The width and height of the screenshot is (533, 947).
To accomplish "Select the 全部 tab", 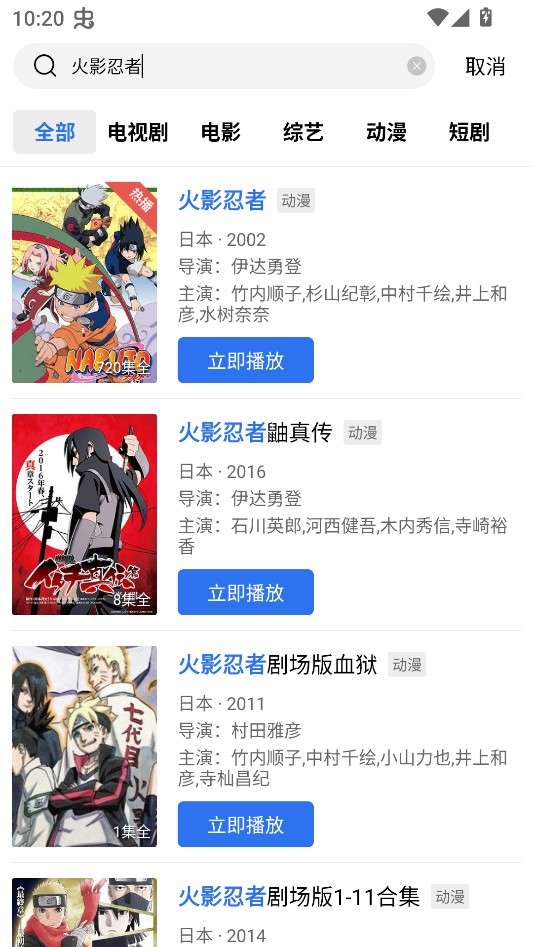I will pyautogui.click(x=54, y=132).
